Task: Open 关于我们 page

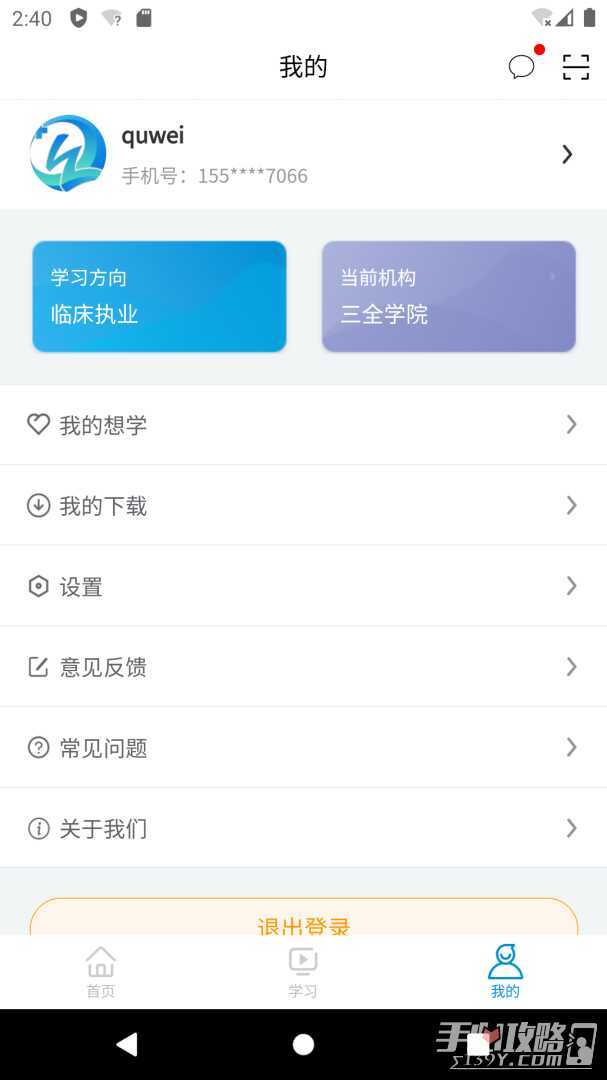Action: tap(303, 828)
